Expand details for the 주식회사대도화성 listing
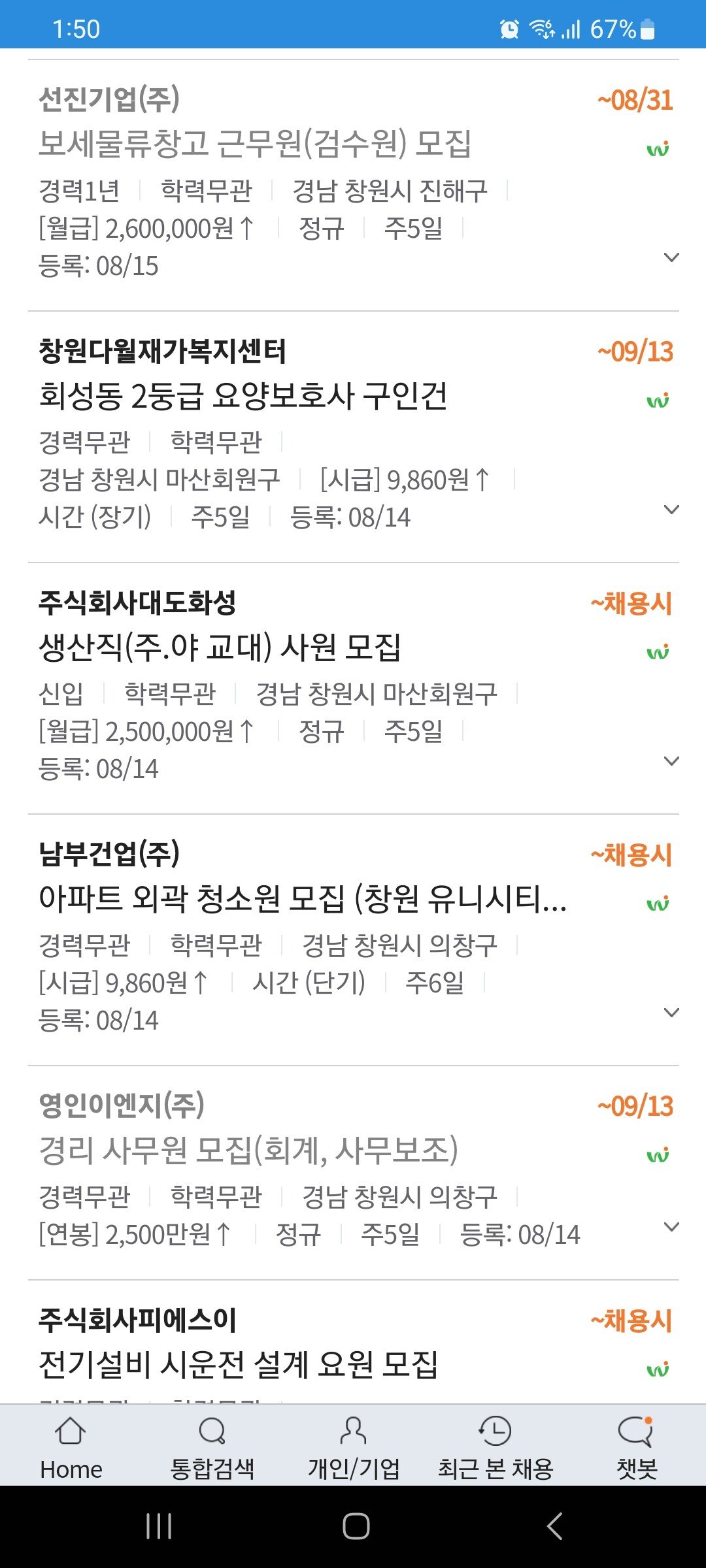This screenshot has width=706, height=1568. (x=671, y=761)
